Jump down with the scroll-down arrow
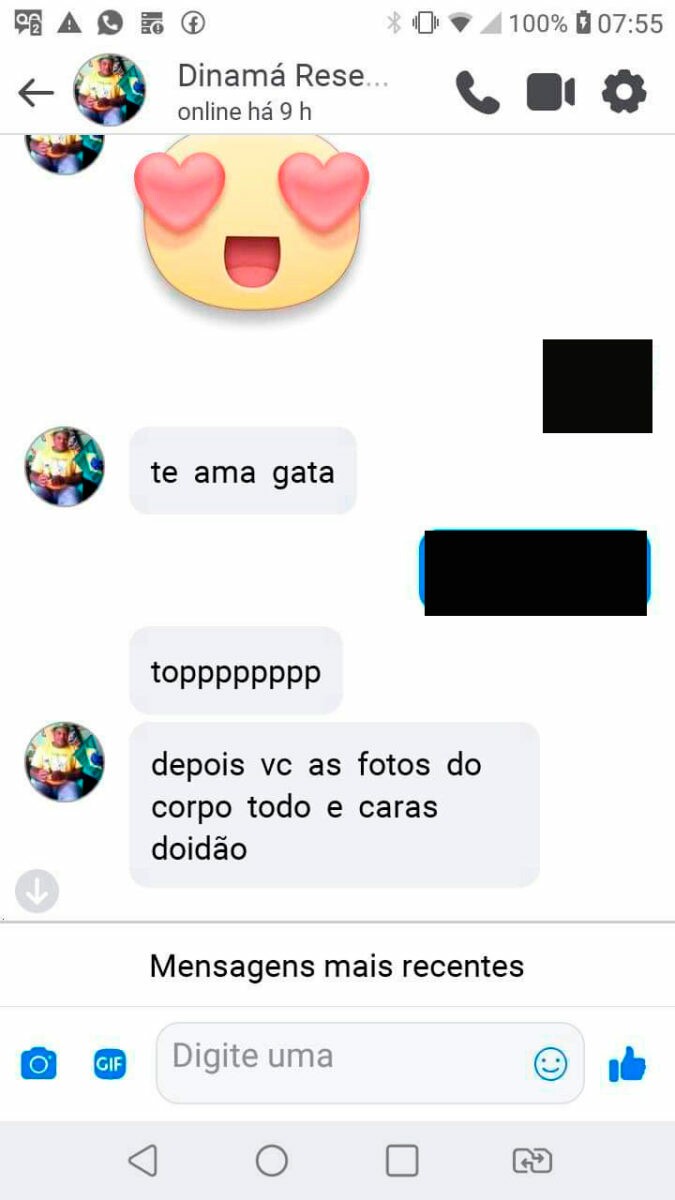 37,891
